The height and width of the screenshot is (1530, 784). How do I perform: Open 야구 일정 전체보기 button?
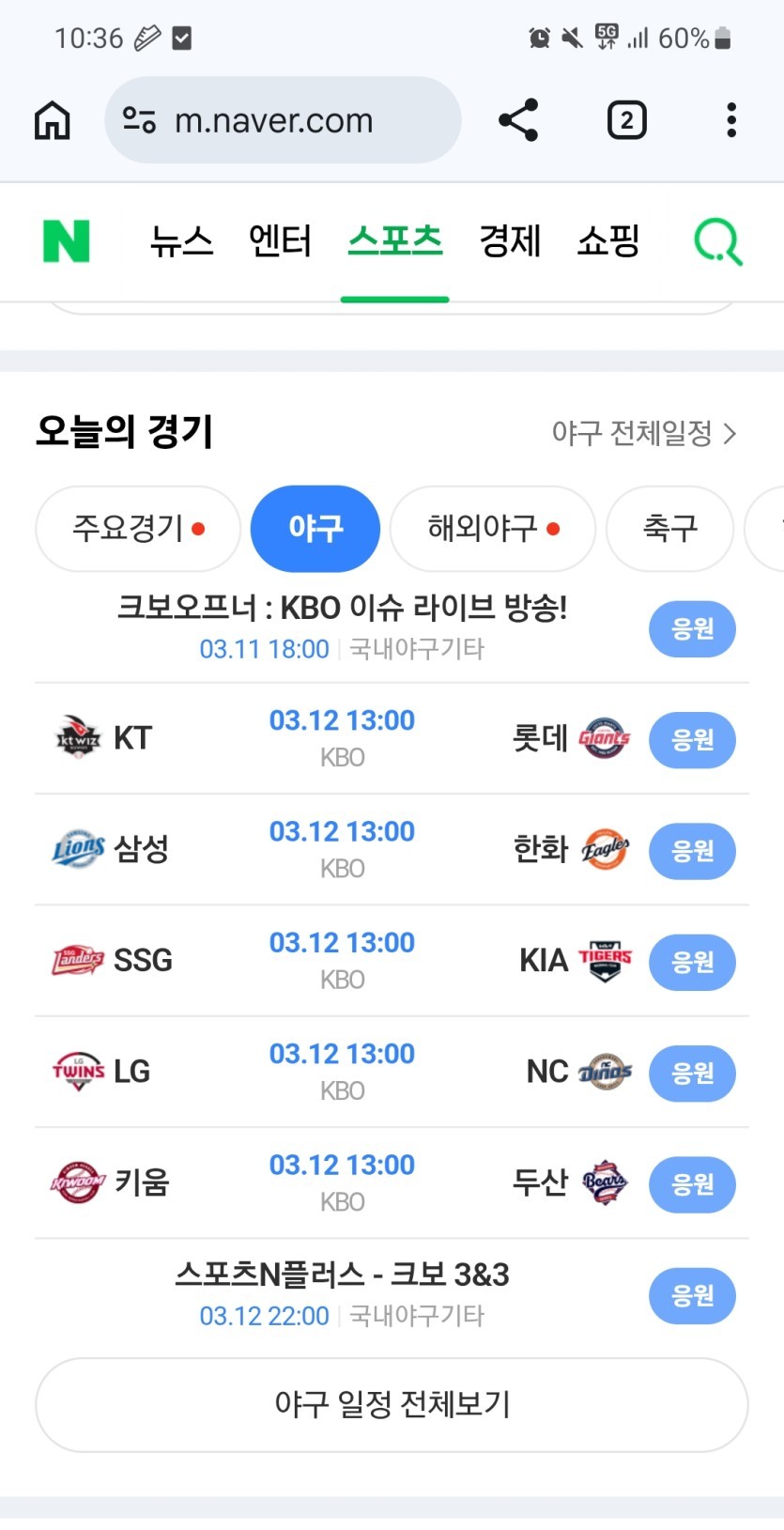(392, 1404)
